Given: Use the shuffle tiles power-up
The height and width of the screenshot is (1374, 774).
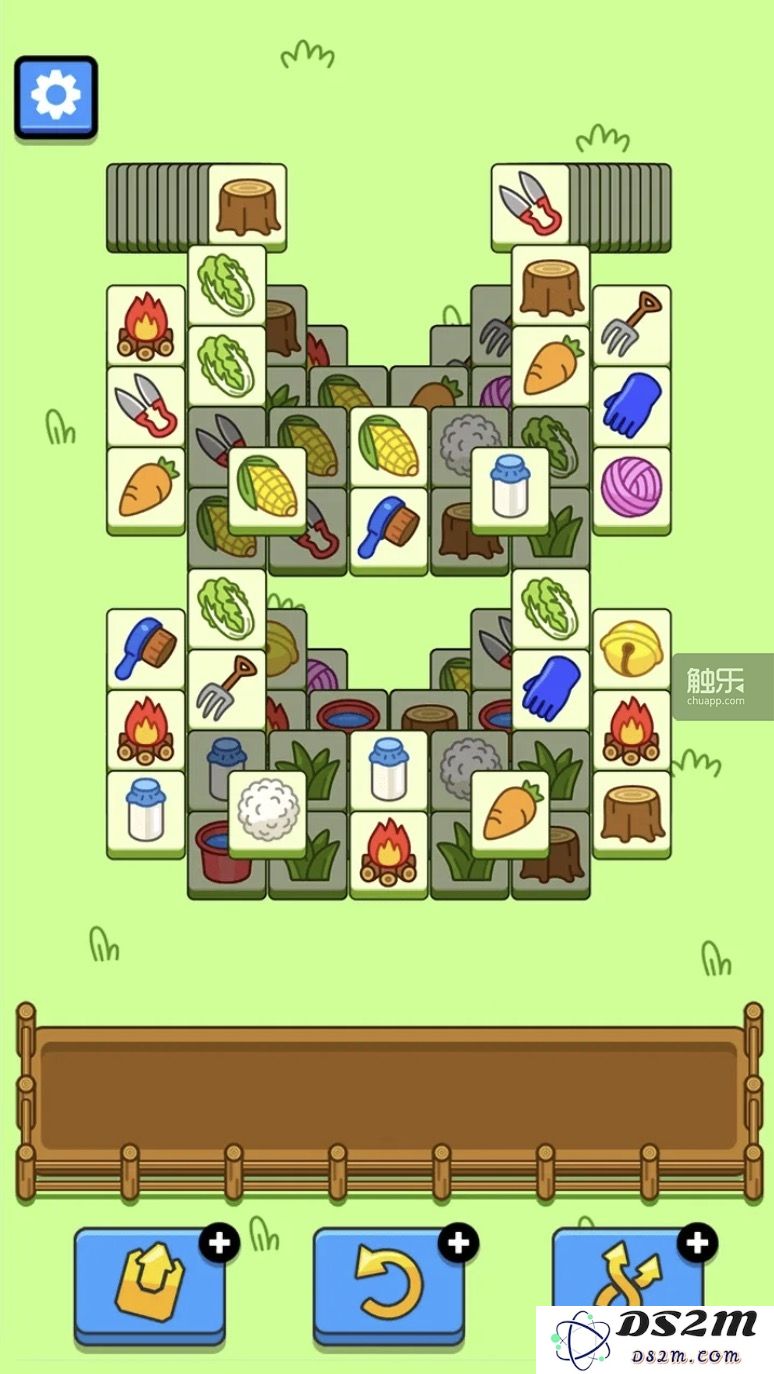Looking at the screenshot, I should click(x=628, y=1285).
